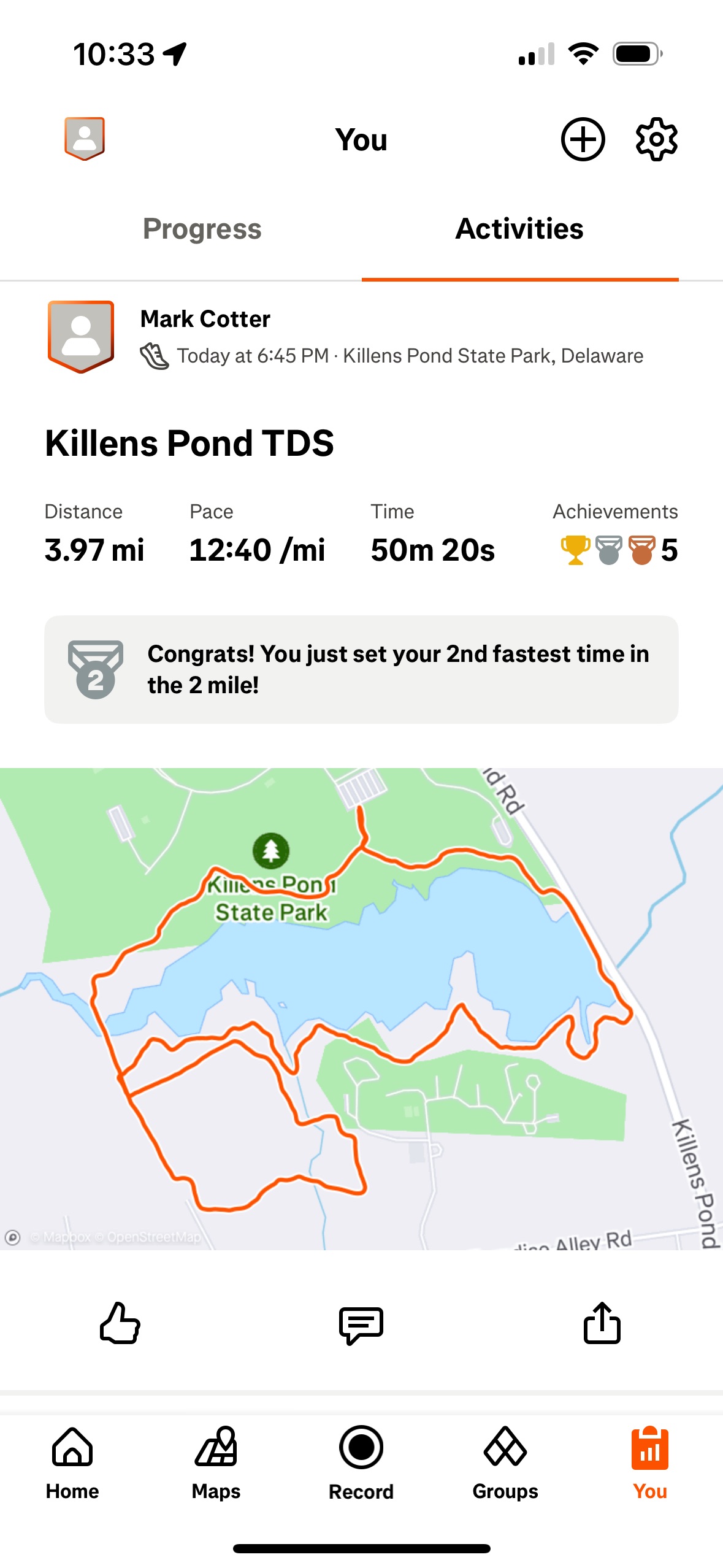
Task: Open the profile avatar in the header
Action: click(x=85, y=139)
